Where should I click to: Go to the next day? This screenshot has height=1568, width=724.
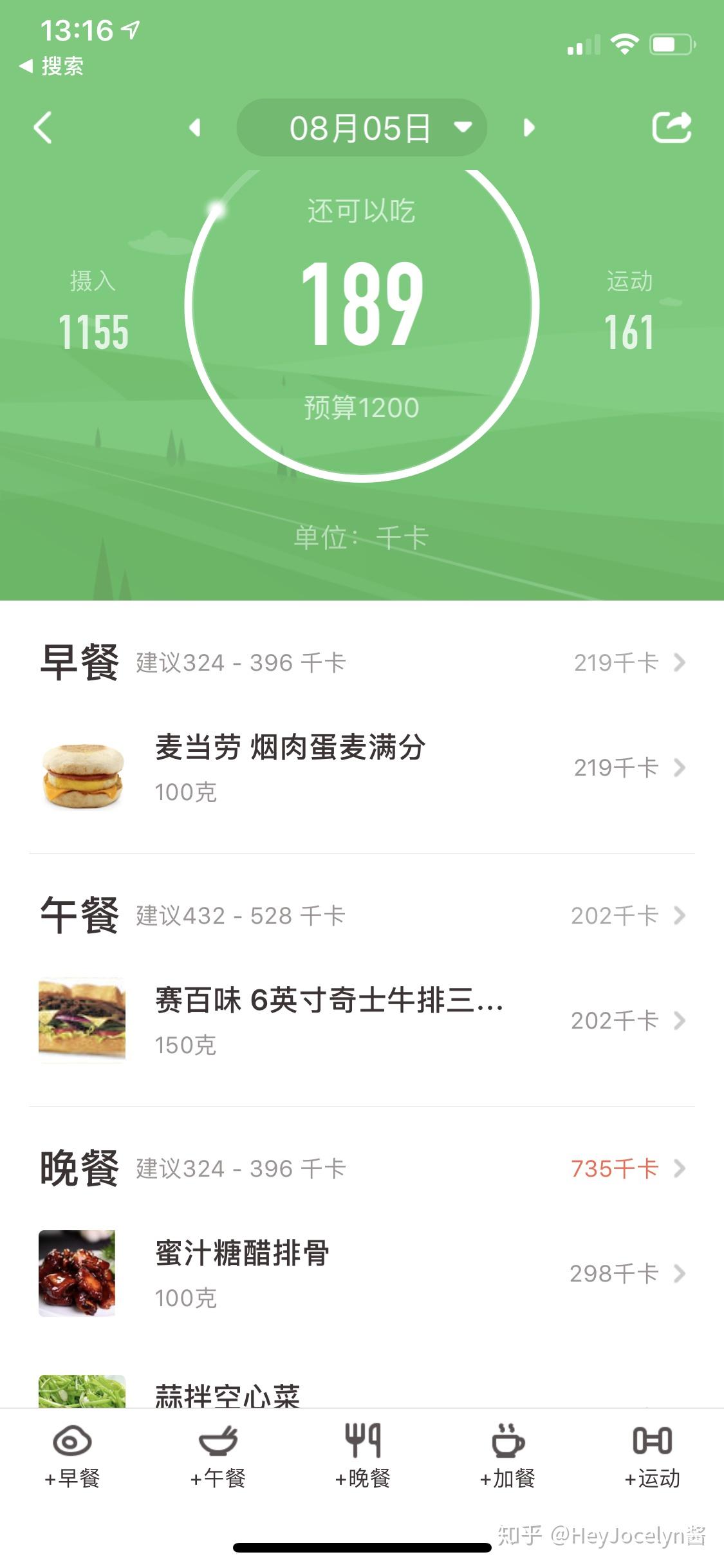point(529,127)
